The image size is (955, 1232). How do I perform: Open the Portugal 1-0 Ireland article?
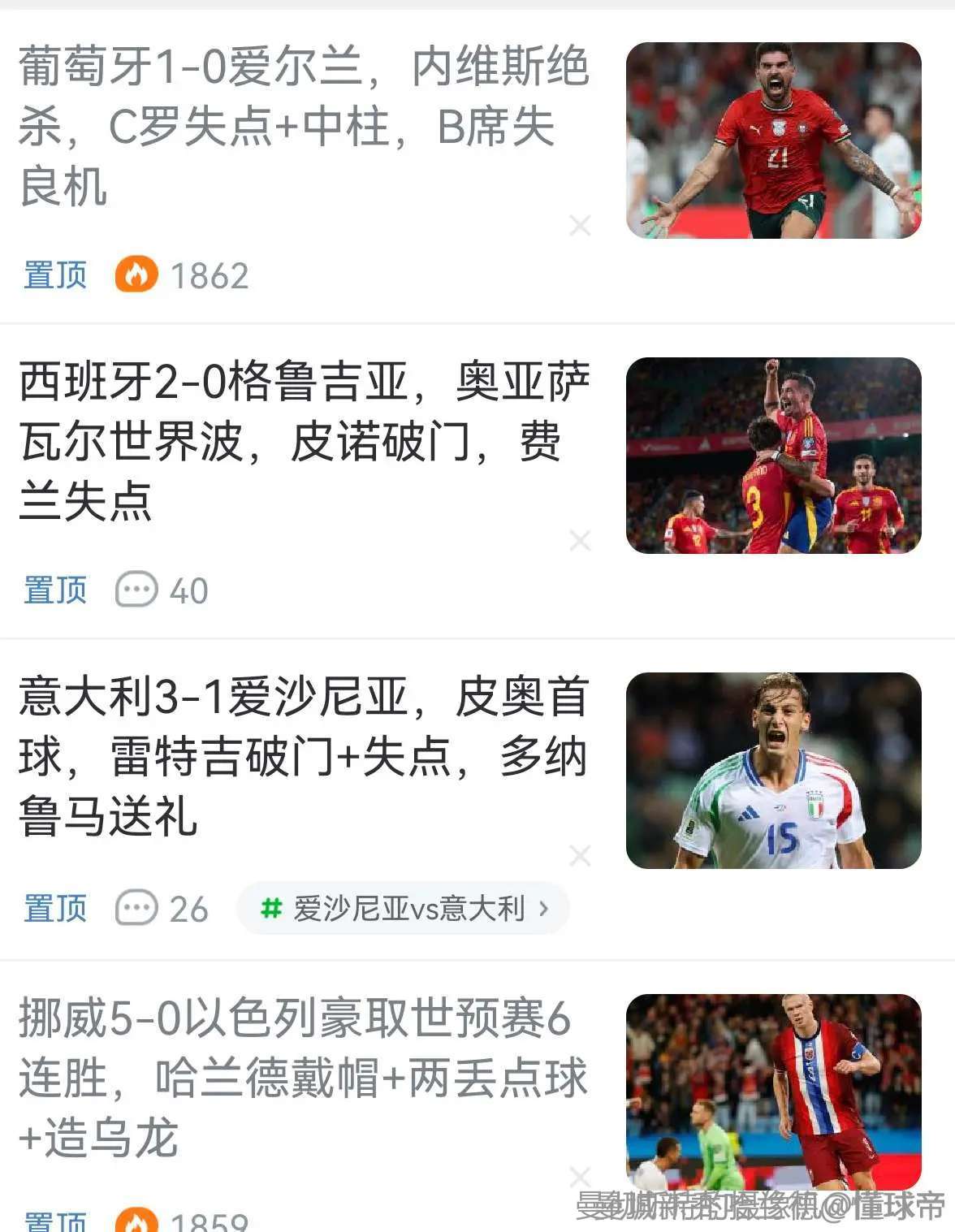point(303,126)
